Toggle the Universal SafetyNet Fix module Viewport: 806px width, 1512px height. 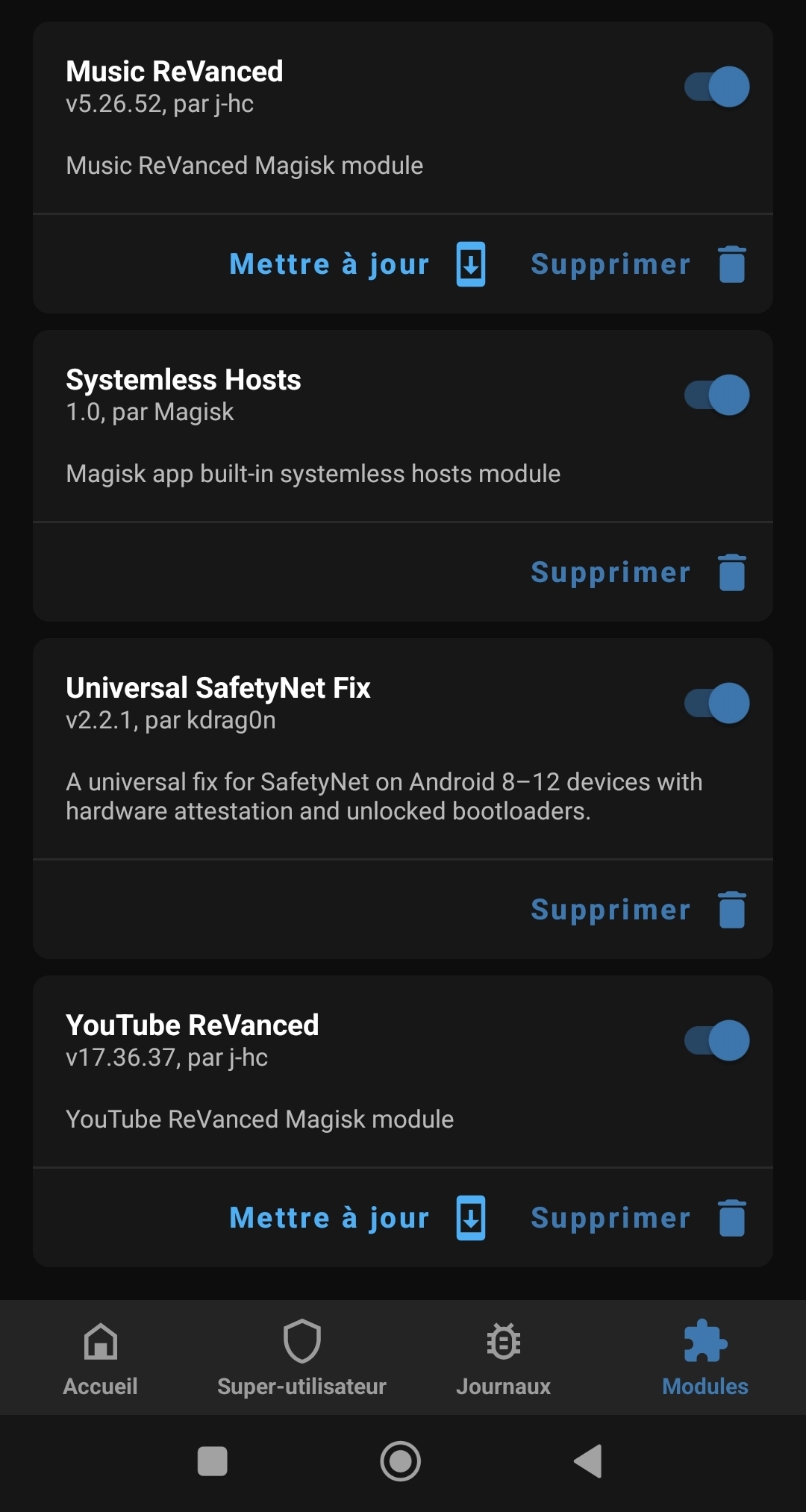click(716, 703)
